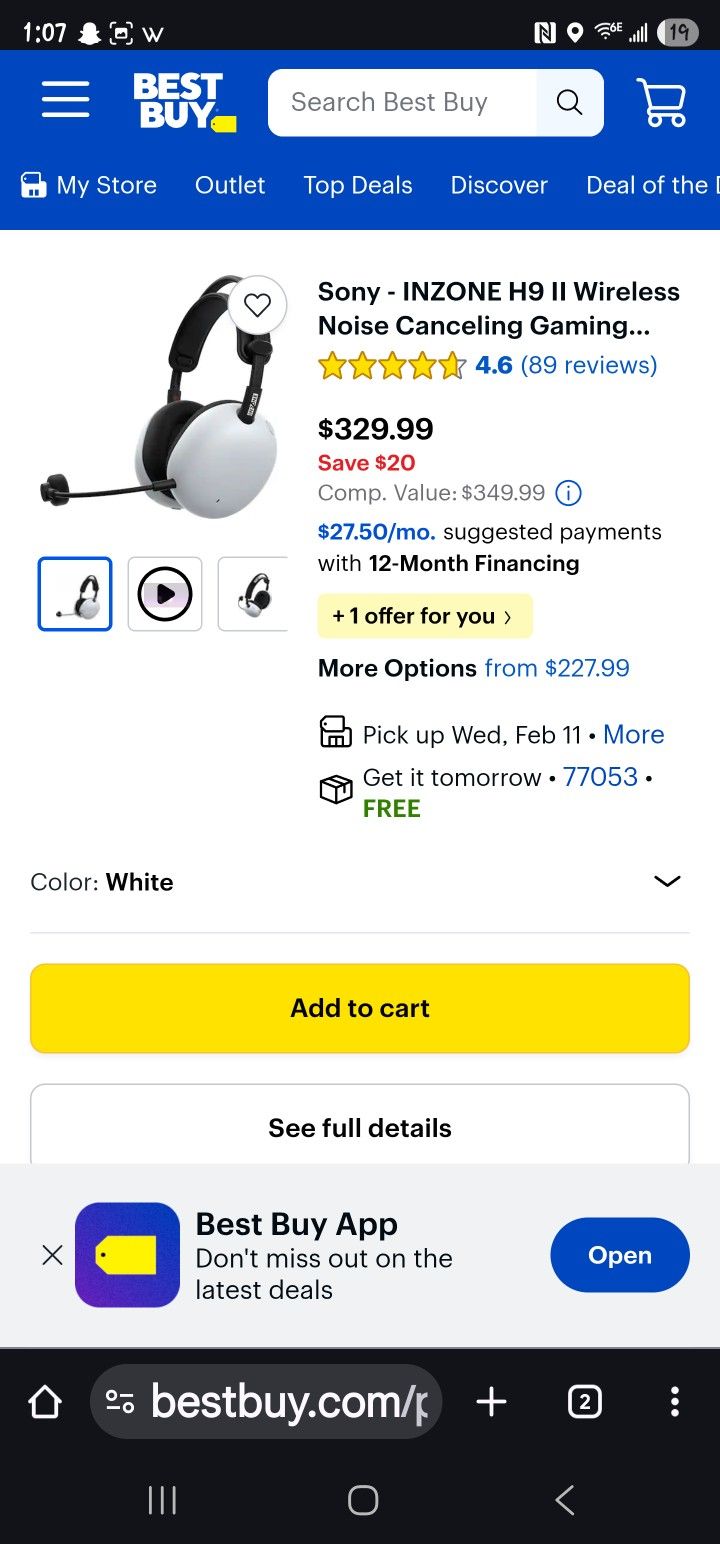This screenshot has width=720, height=1544.
Task: Open the 89 reviews link
Action: point(590,365)
